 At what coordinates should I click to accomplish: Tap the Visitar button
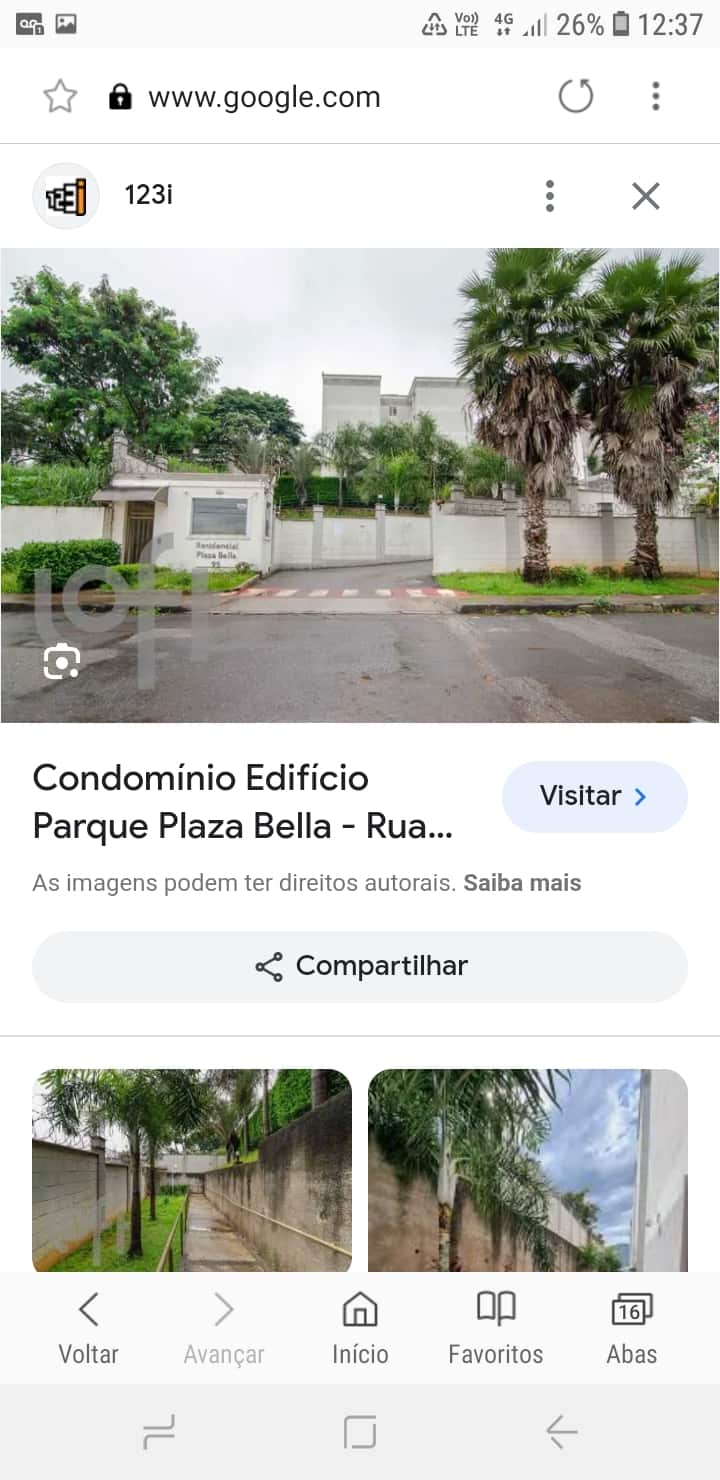[594, 796]
